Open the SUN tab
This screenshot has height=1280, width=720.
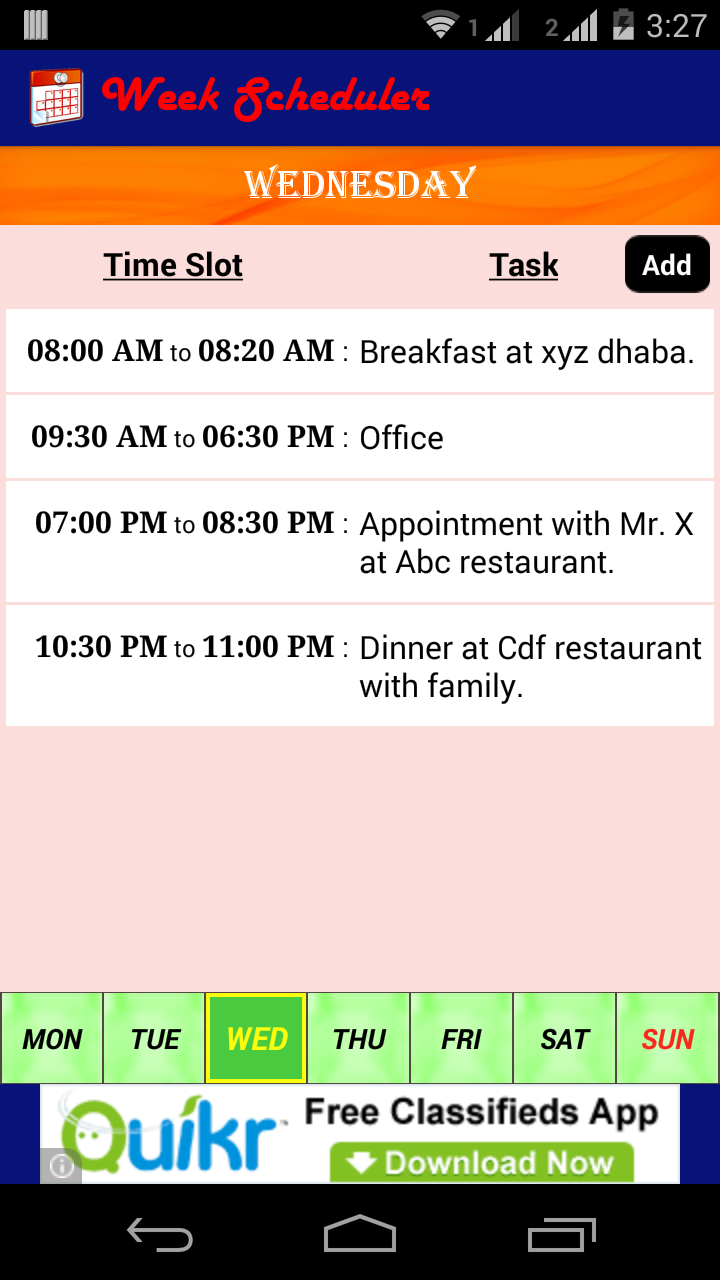click(667, 1038)
